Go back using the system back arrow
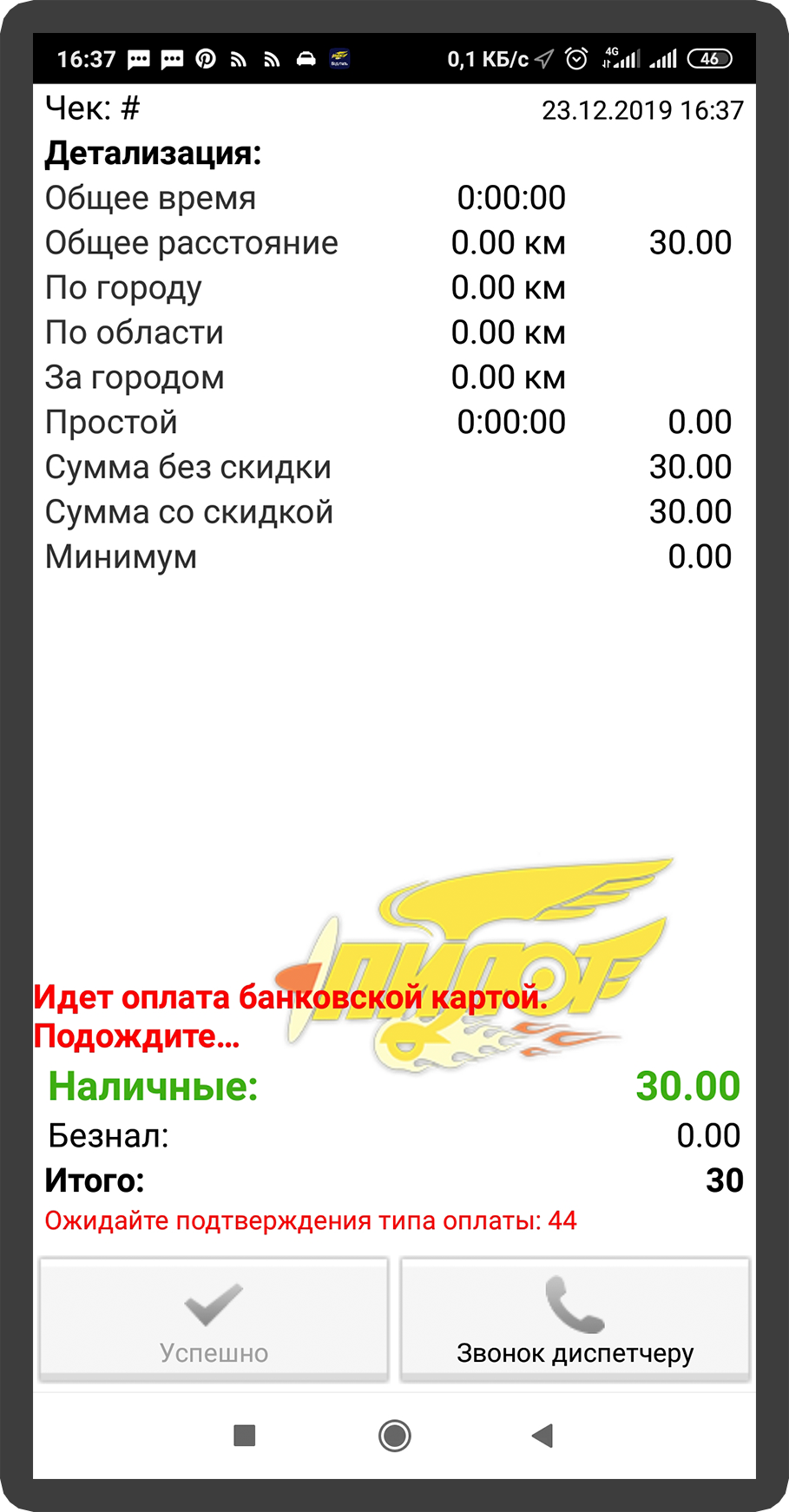Viewport: 789px width, 1512px height. click(542, 1436)
